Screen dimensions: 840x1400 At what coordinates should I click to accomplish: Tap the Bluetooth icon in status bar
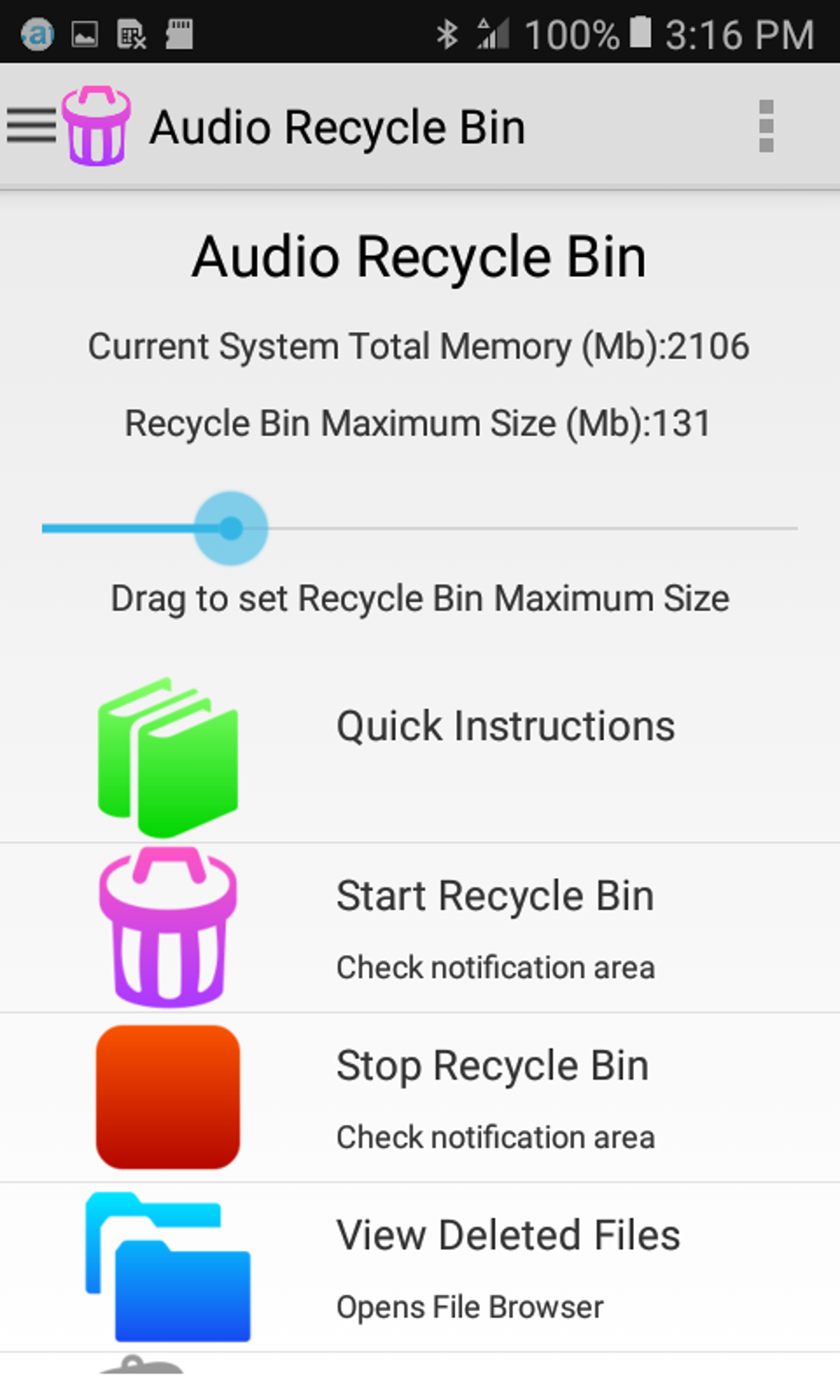pyautogui.click(x=449, y=35)
